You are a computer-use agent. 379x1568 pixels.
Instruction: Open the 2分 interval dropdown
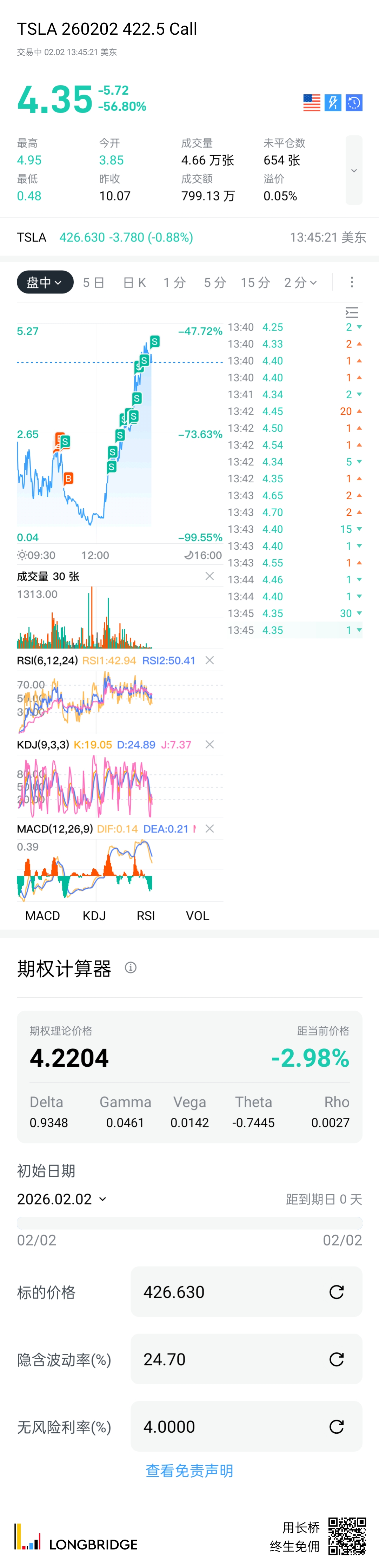click(300, 283)
